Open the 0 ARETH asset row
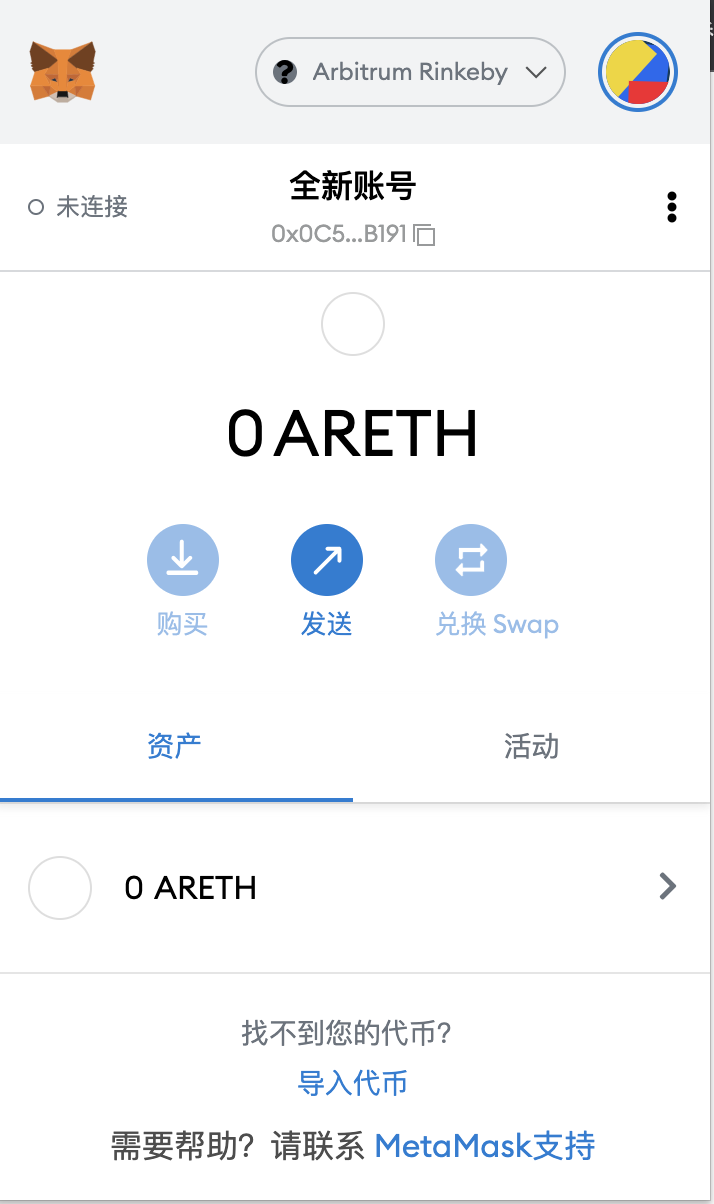 click(x=353, y=887)
